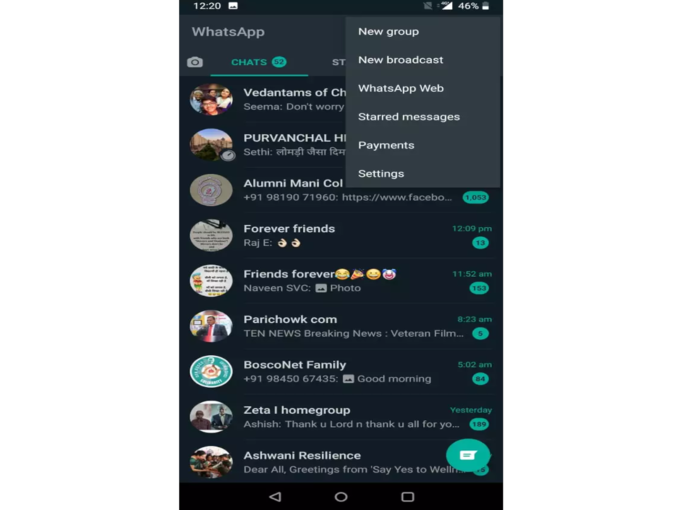View Starred messages
680x510 pixels.
tap(408, 117)
